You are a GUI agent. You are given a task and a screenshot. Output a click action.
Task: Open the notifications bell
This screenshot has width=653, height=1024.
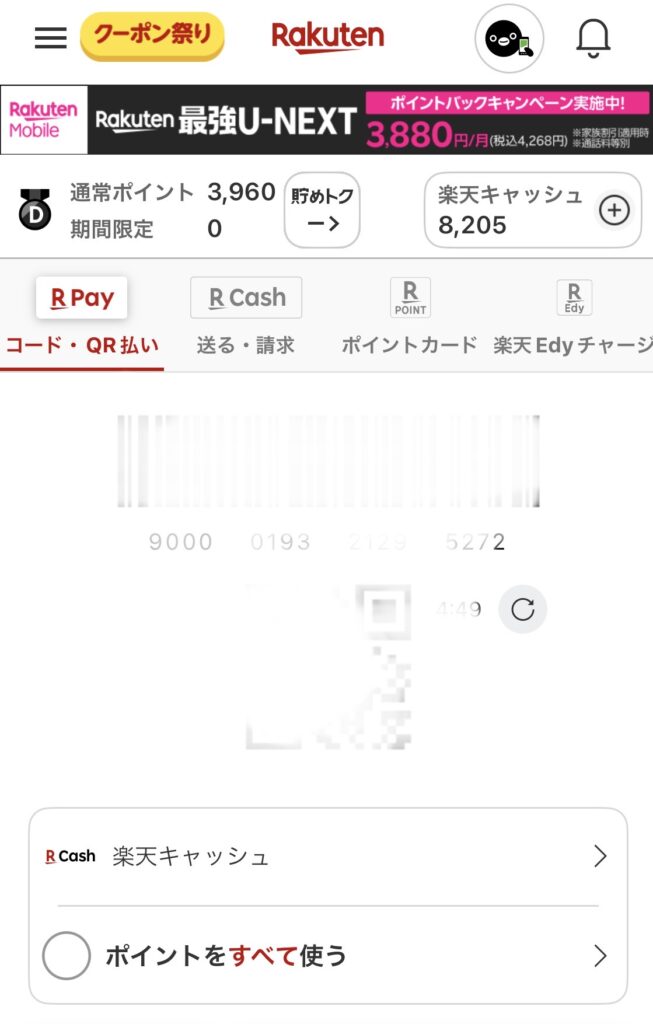click(593, 39)
